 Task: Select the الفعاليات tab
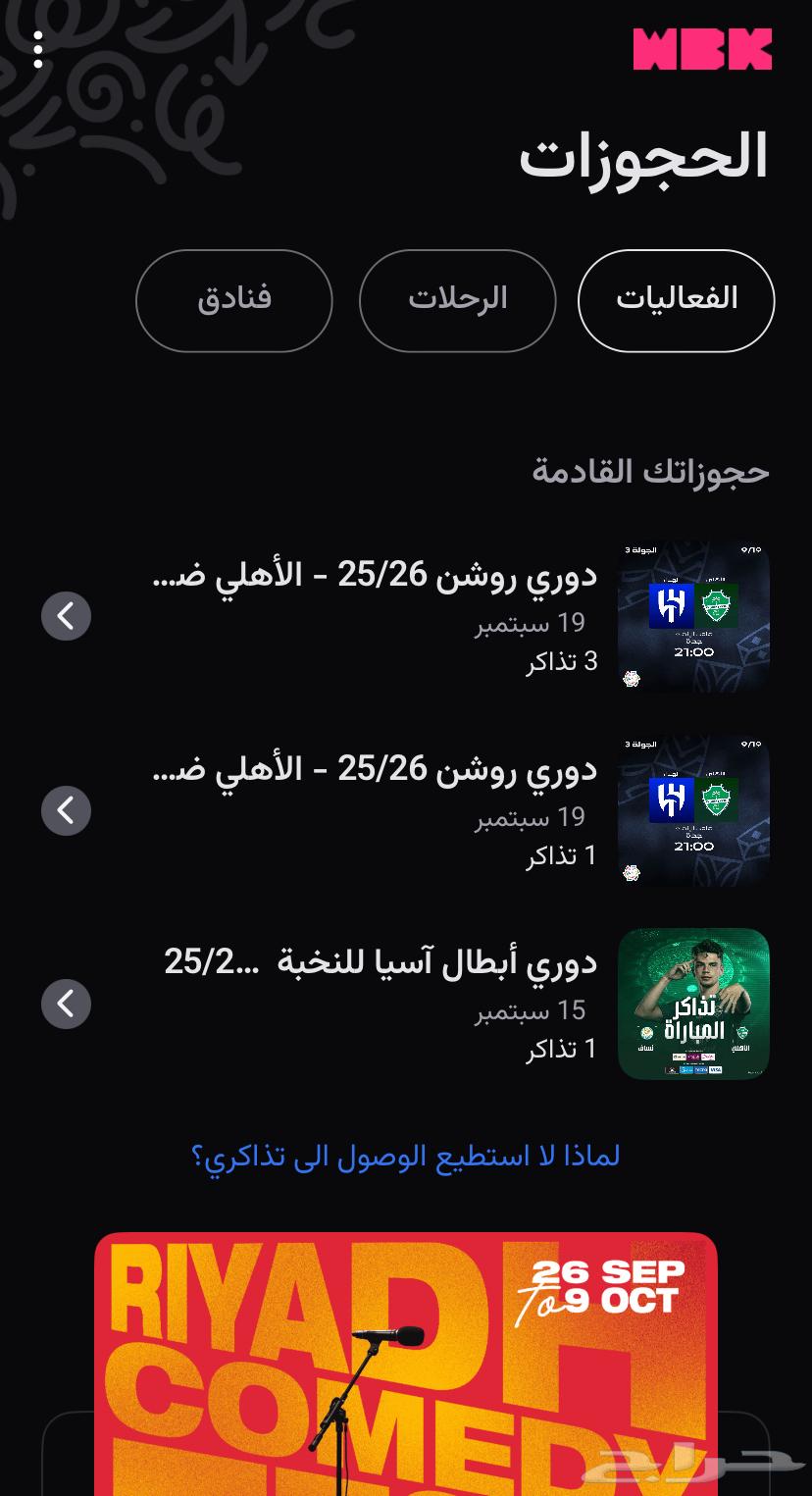pyautogui.click(x=676, y=300)
